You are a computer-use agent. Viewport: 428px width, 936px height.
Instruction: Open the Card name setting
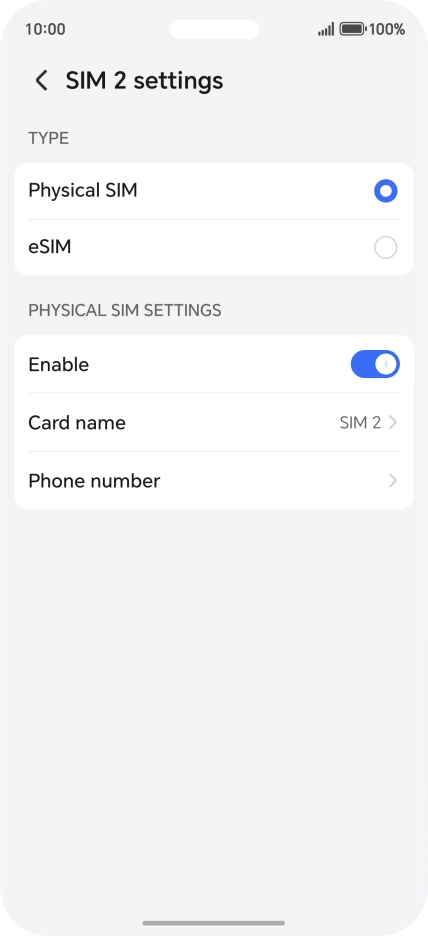point(214,423)
